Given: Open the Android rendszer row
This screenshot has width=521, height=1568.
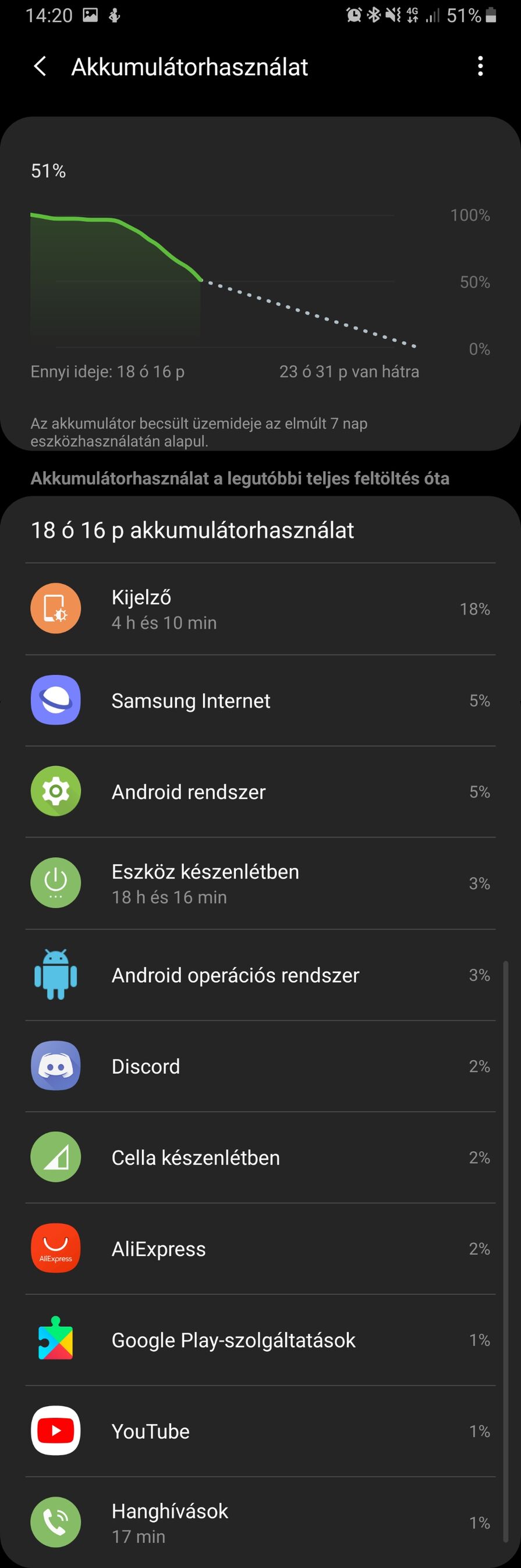Looking at the screenshot, I should coord(261,792).
